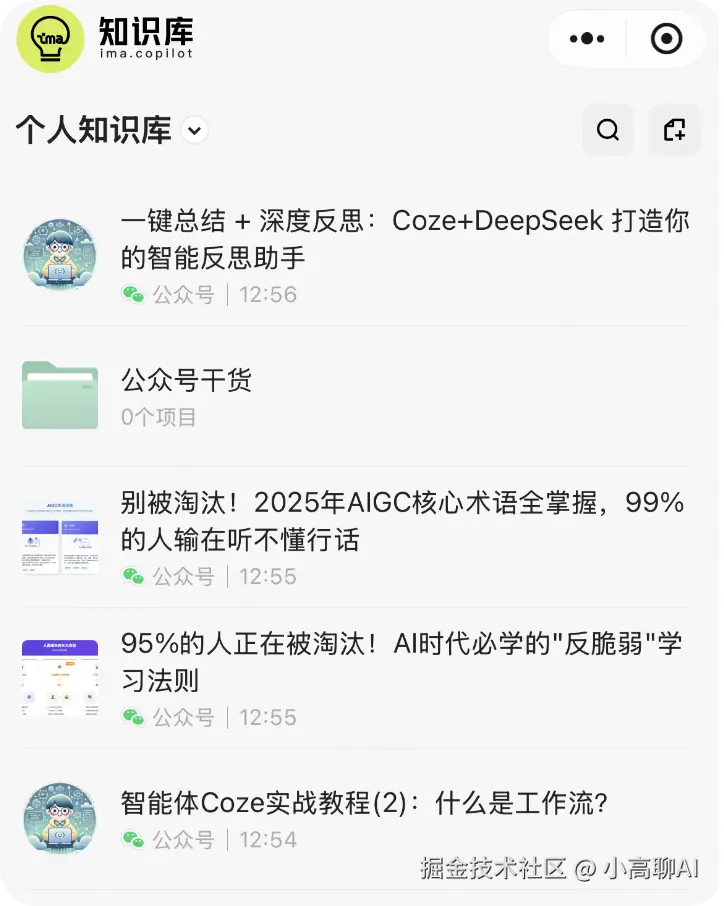Screen dimensions: 724x906
Task: Open the three-dot more options menu
Action: [587, 39]
